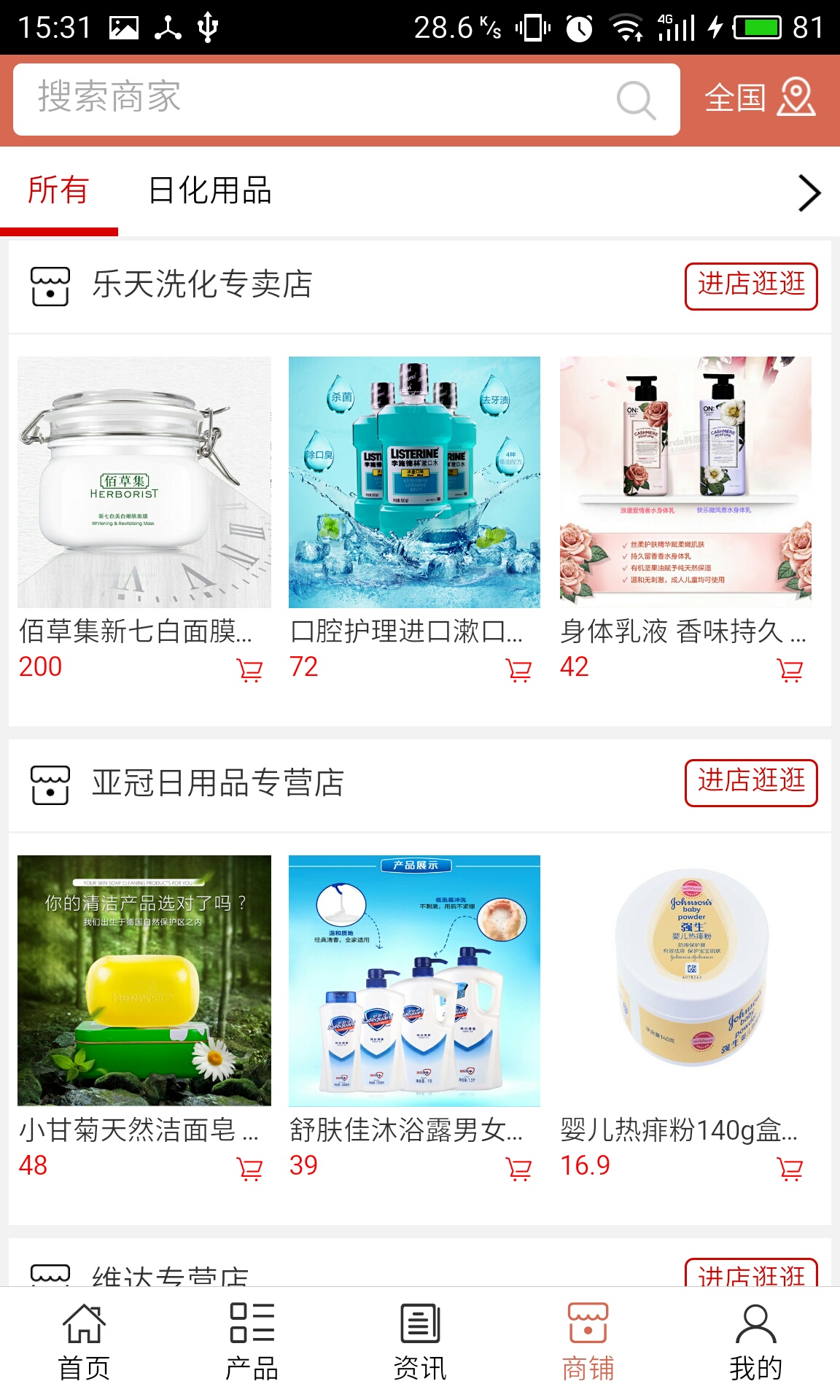Screen dimensions: 840x1400
Task: Add 婴儿热痱粉140g to cart
Action: tap(790, 1169)
